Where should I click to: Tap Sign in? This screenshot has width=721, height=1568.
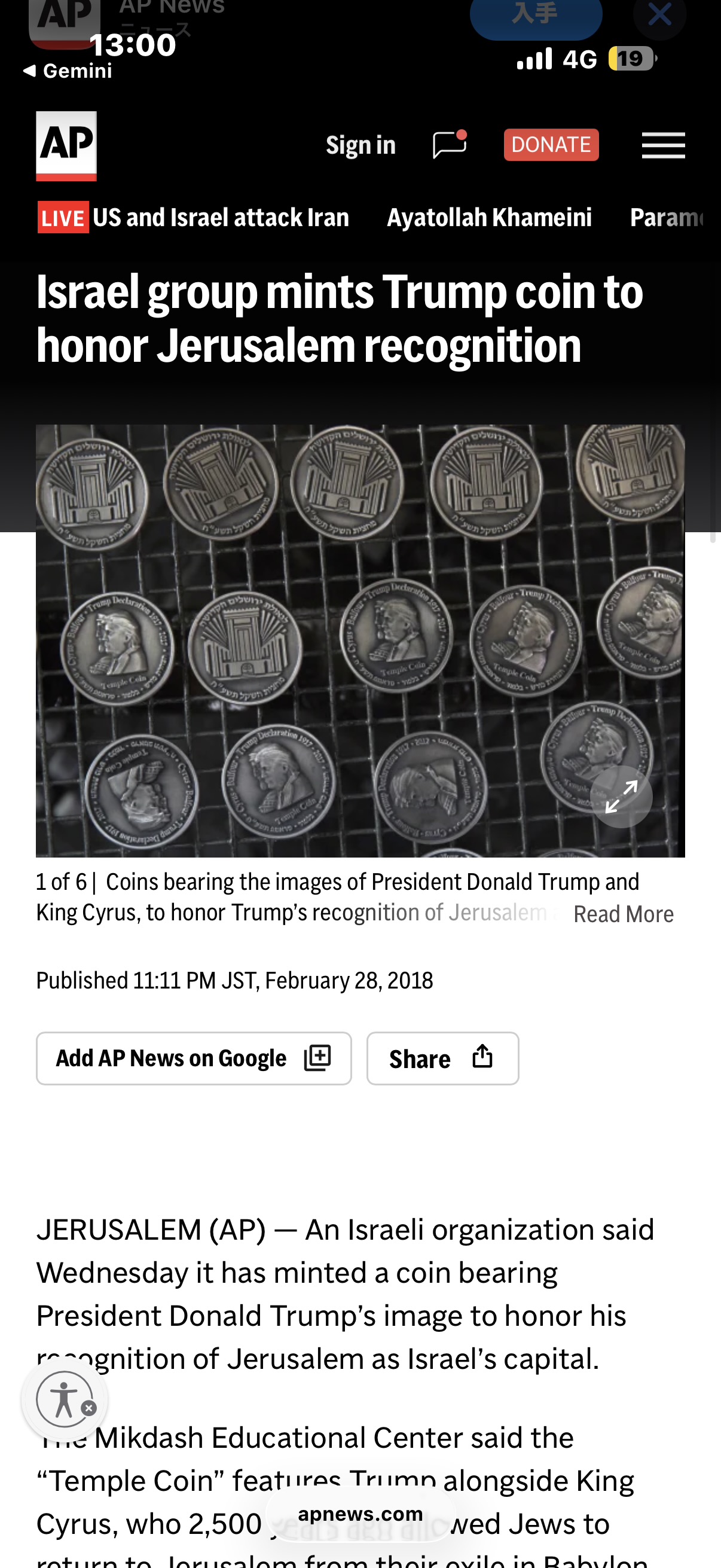coord(360,145)
